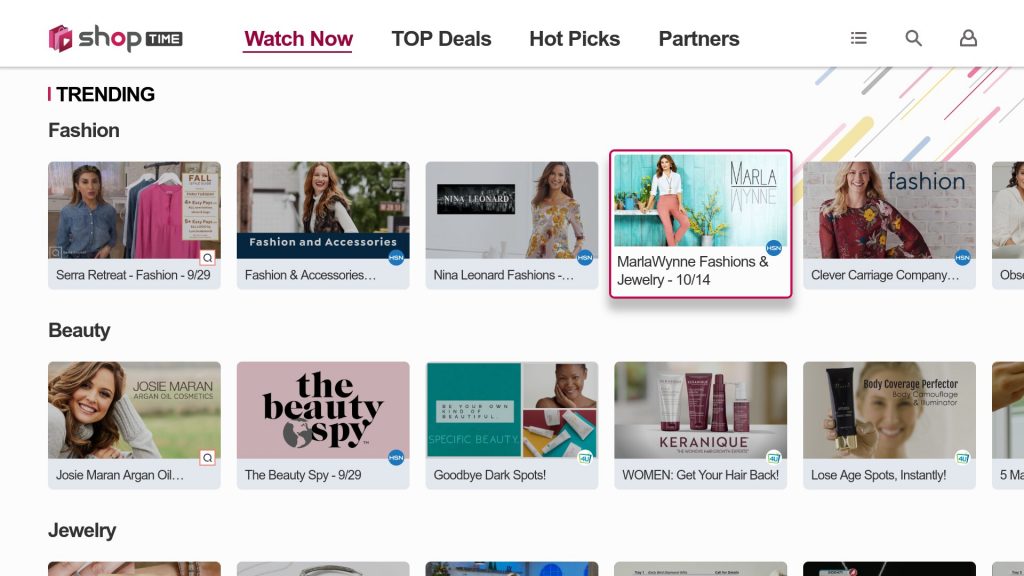Select MarlaWynne Fashions & Jewelry - 10/14
1024x576 pixels.
[700, 223]
